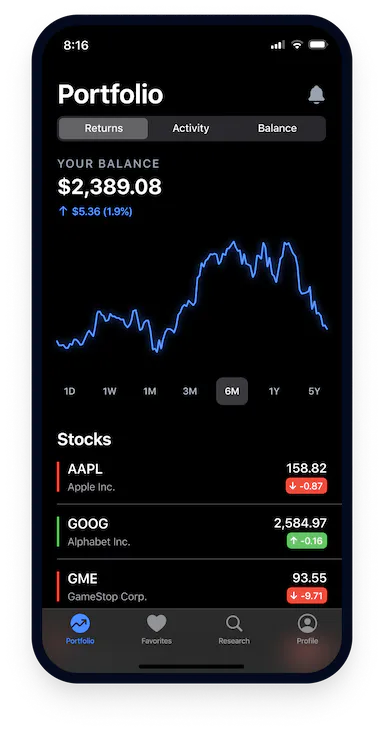Switch to the Balance segment

click(x=277, y=128)
